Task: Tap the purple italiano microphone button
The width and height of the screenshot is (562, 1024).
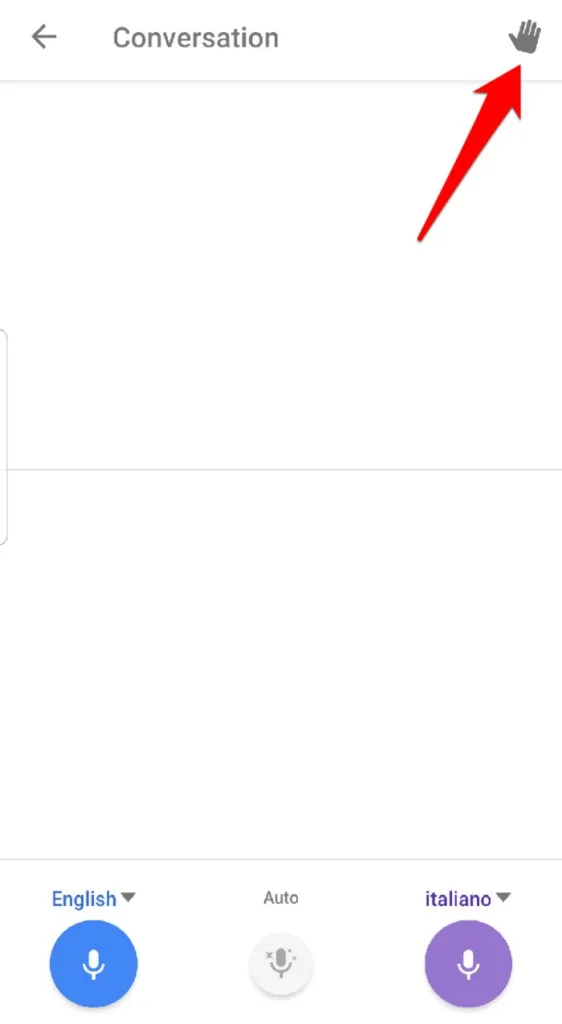Action: coord(468,964)
